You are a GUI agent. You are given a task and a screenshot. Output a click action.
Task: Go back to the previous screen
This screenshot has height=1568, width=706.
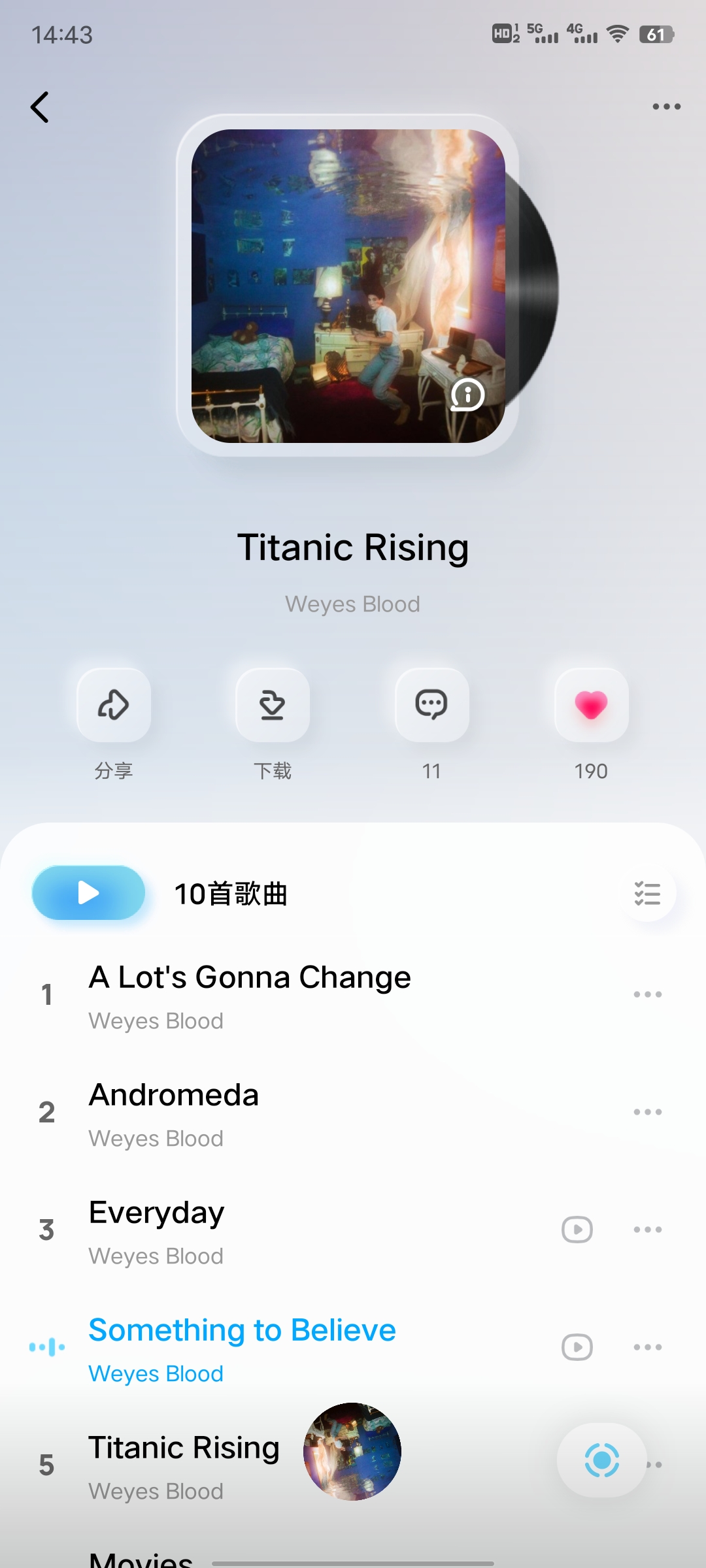click(x=40, y=107)
